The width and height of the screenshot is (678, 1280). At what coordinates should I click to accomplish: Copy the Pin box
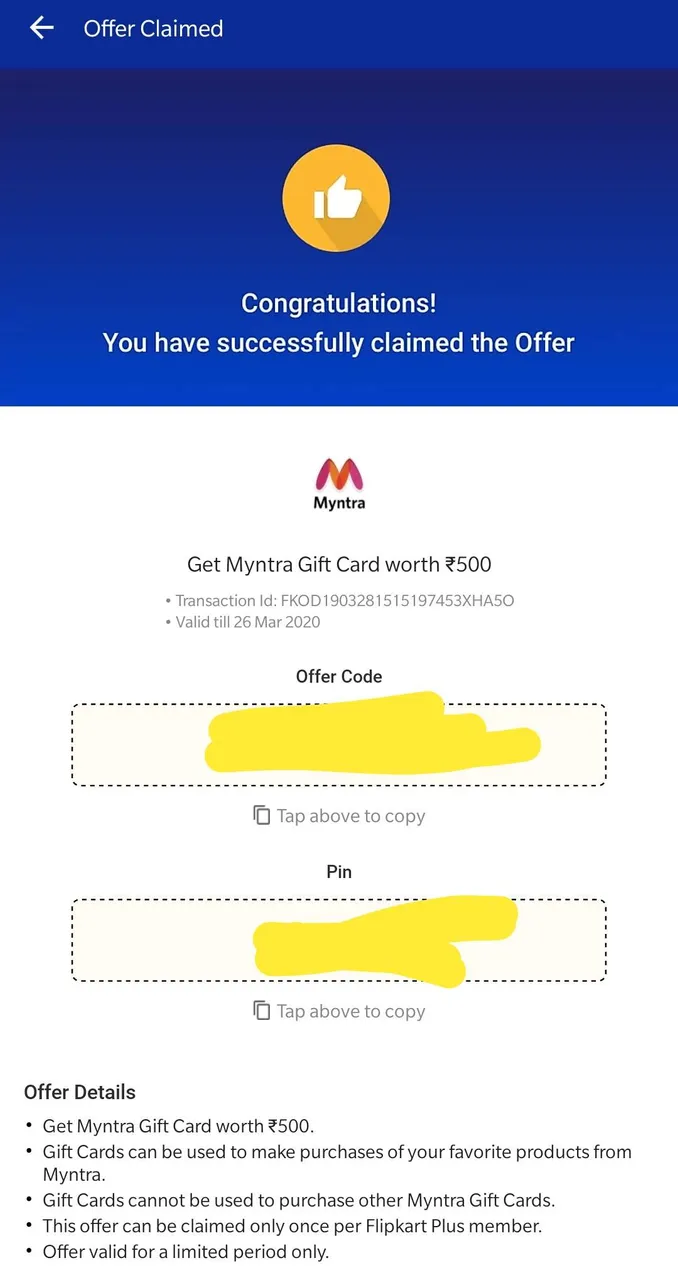[x=339, y=940]
